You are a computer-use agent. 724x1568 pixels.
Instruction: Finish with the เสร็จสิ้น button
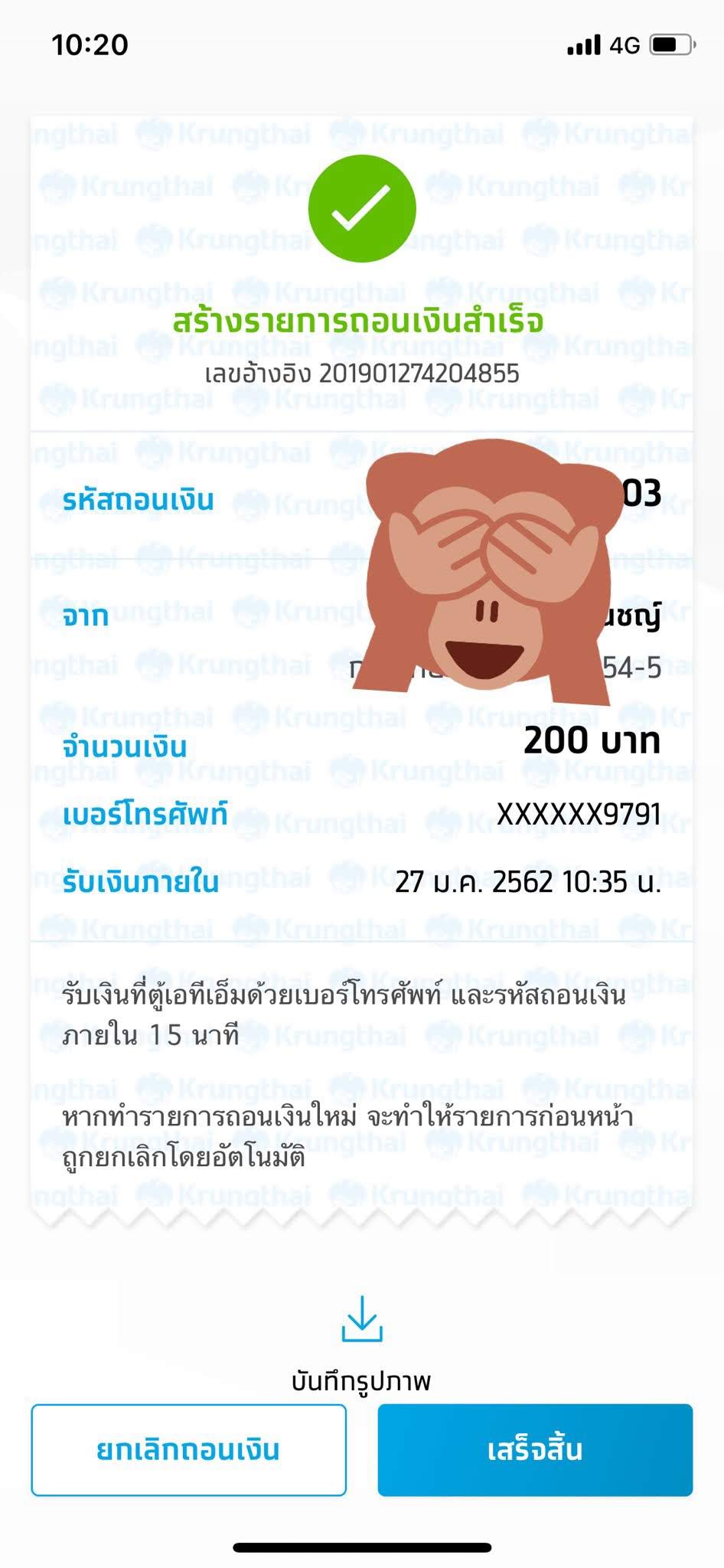(x=535, y=1450)
